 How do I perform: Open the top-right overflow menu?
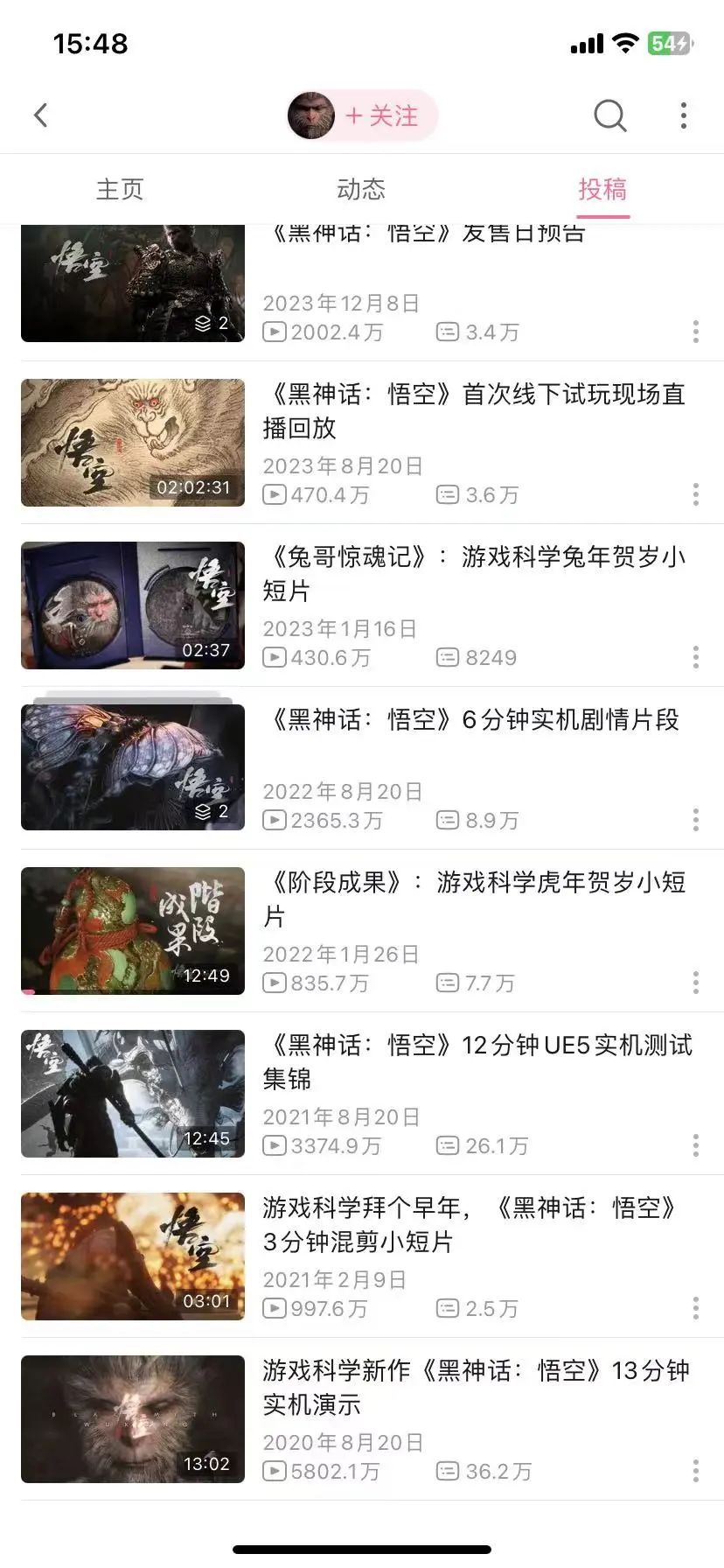click(x=684, y=115)
